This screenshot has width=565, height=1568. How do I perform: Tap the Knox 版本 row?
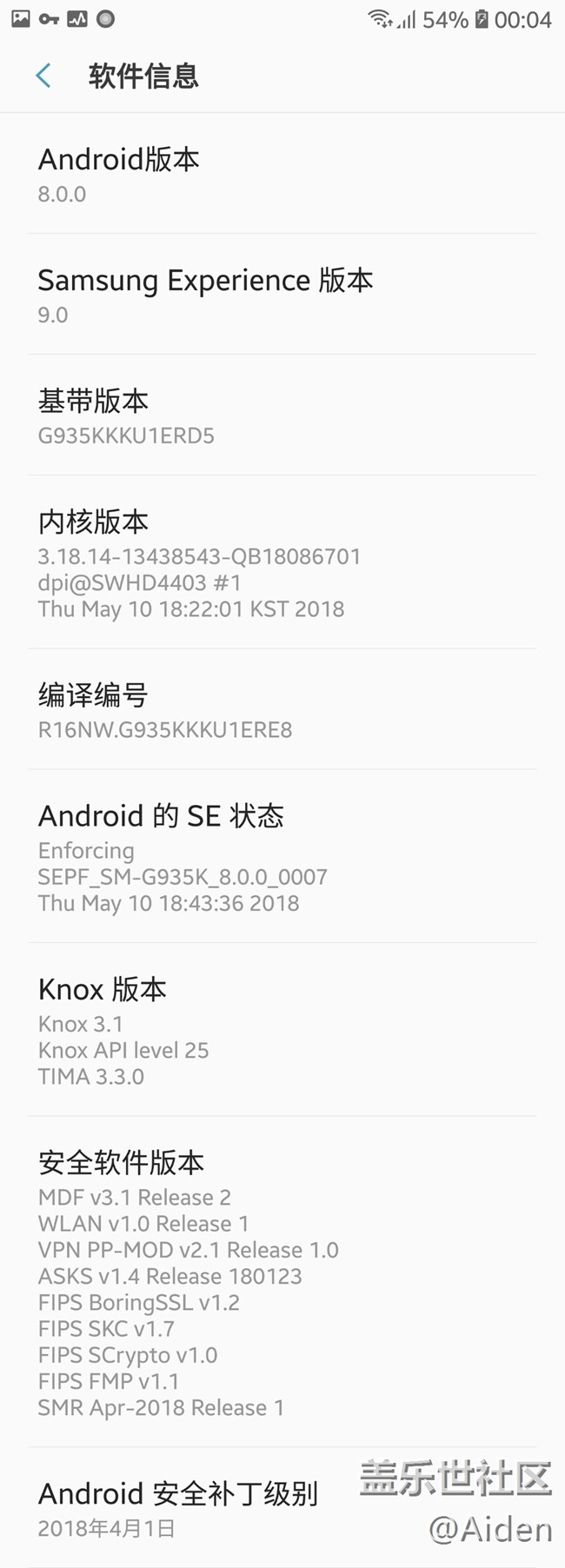tap(282, 1030)
